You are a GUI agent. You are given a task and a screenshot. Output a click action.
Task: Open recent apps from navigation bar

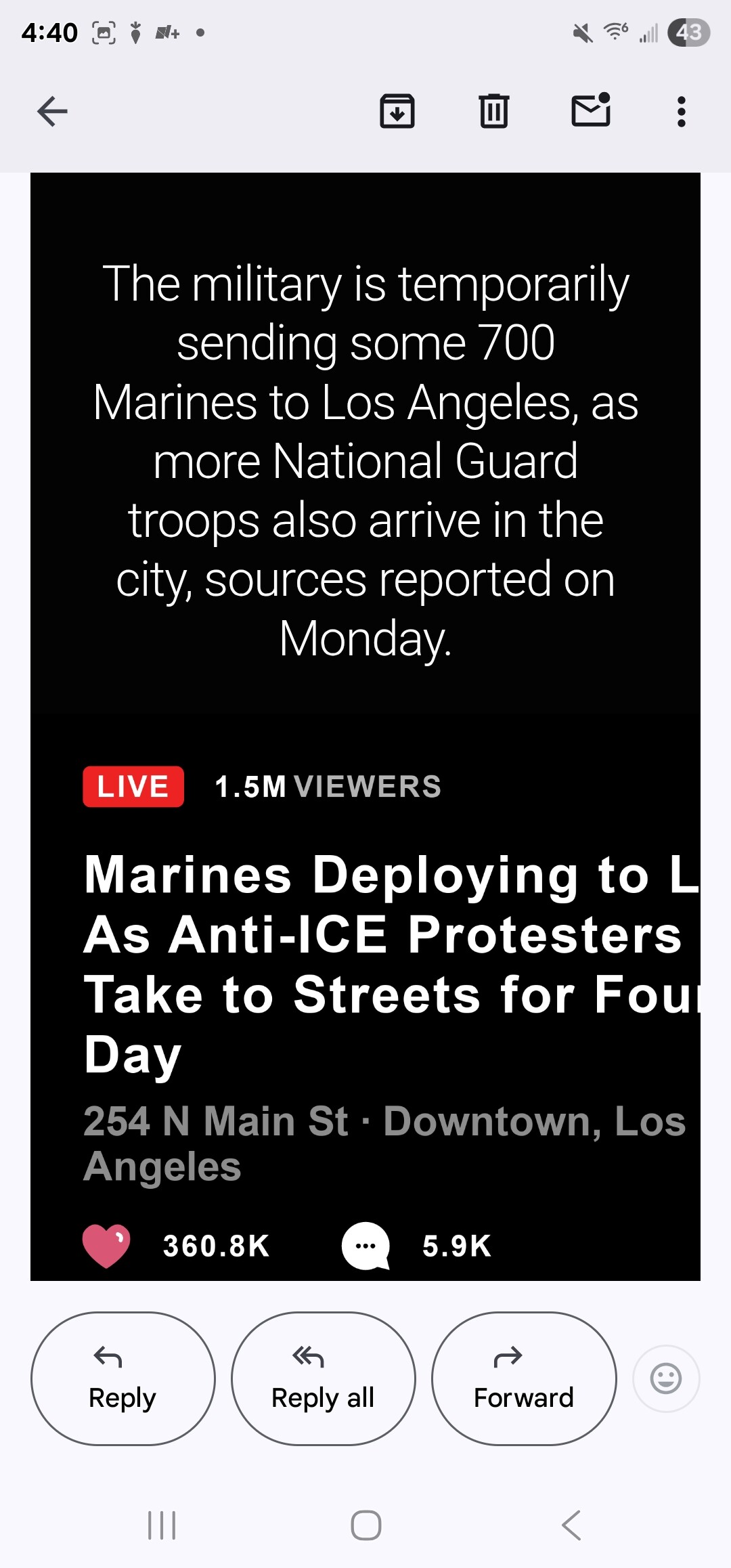coord(162,1525)
